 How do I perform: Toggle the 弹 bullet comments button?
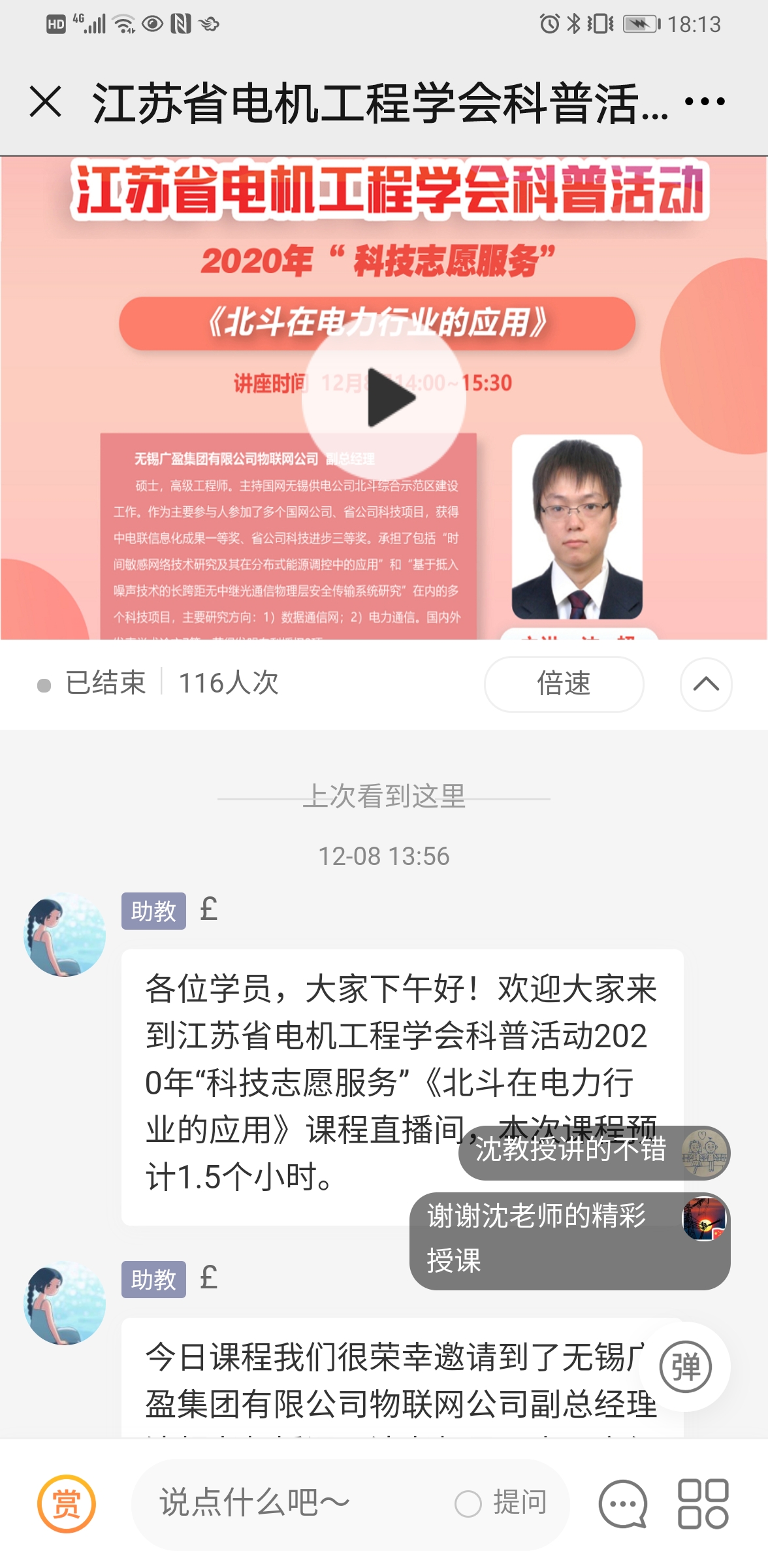coord(684,1367)
